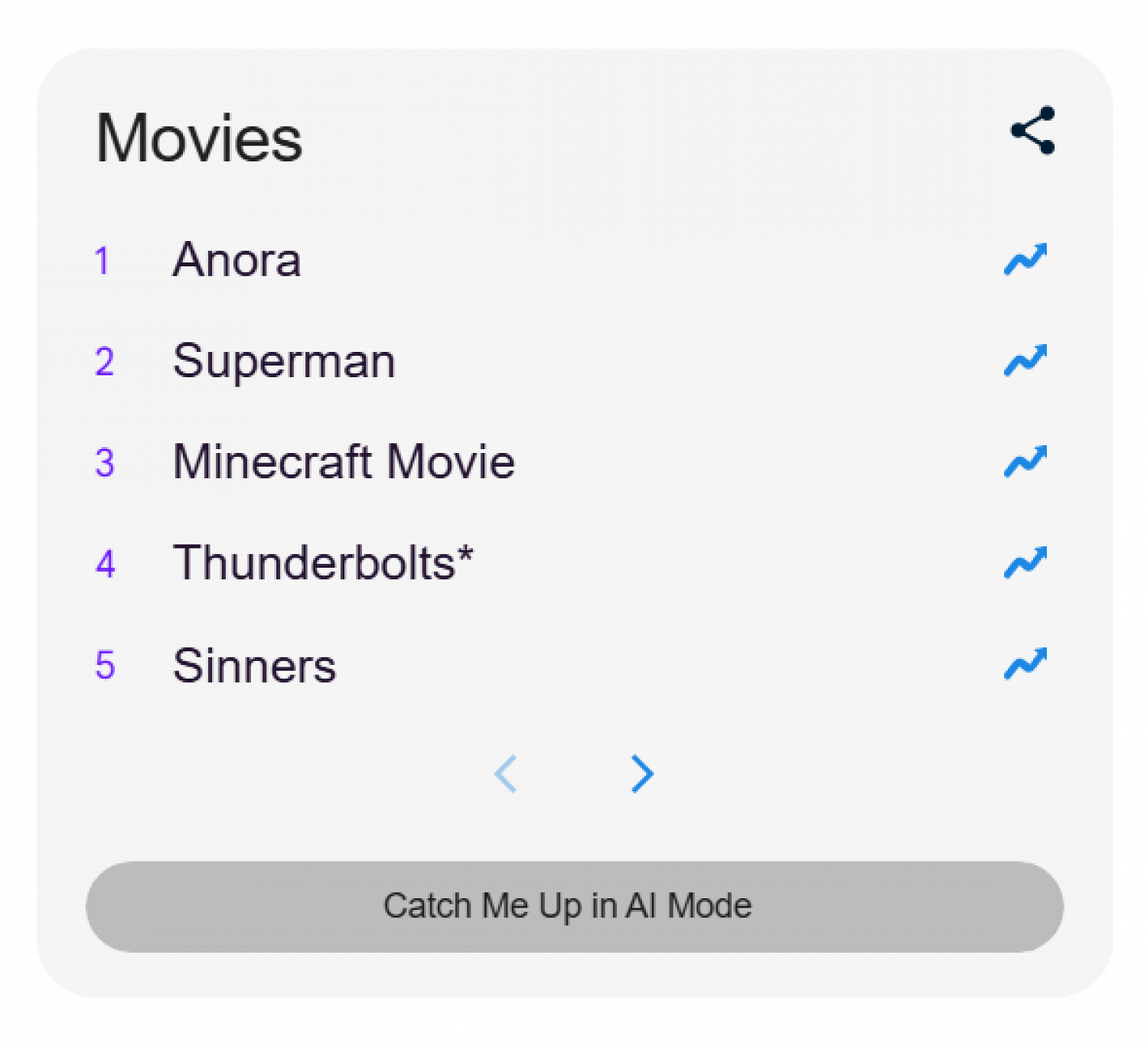Viewport: 1148px width, 1046px height.
Task: Open the Anora trending result
Action: 236,260
